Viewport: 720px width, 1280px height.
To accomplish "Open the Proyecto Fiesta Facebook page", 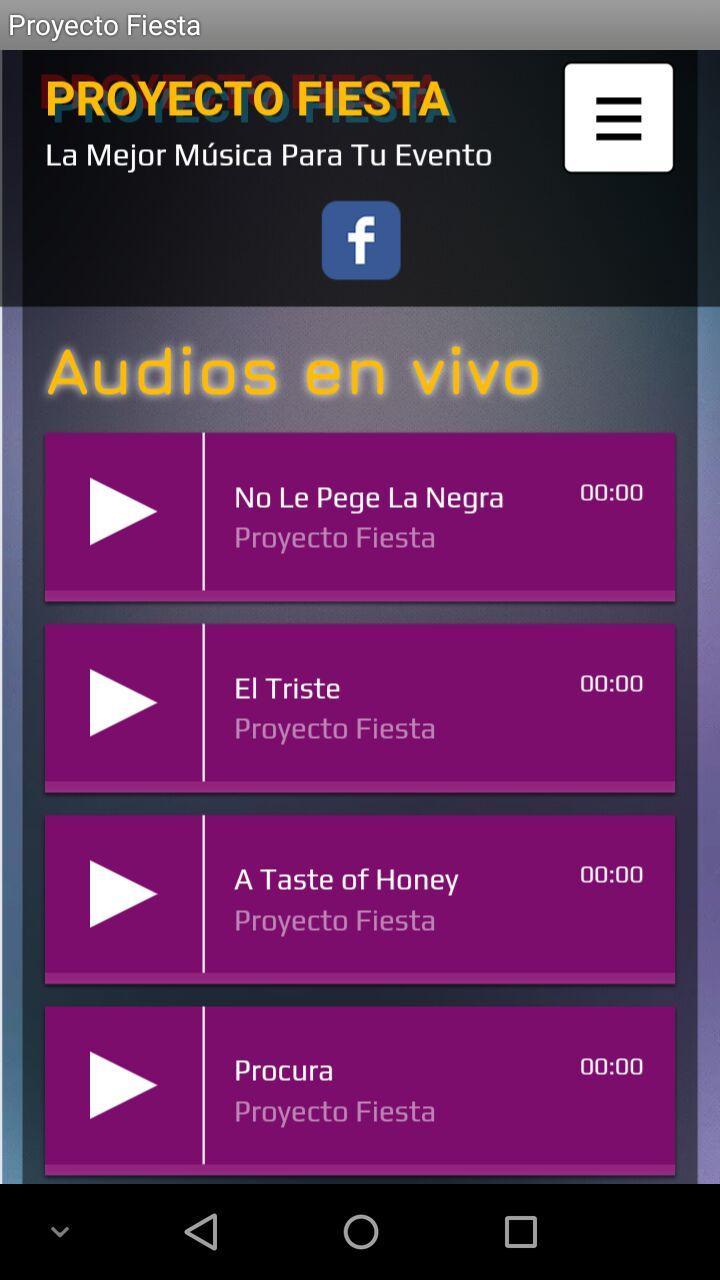I will (x=360, y=240).
